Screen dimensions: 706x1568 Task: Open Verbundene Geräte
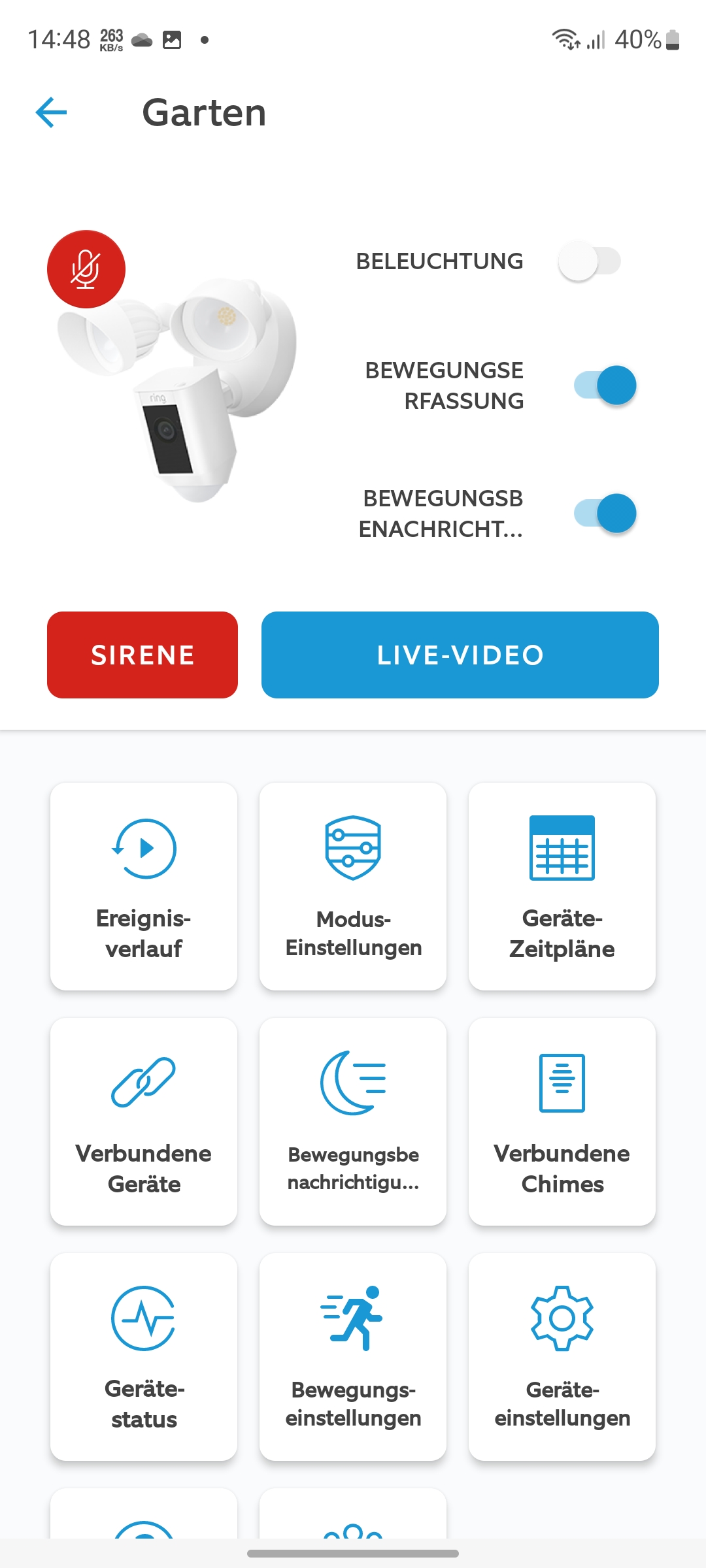(144, 1121)
